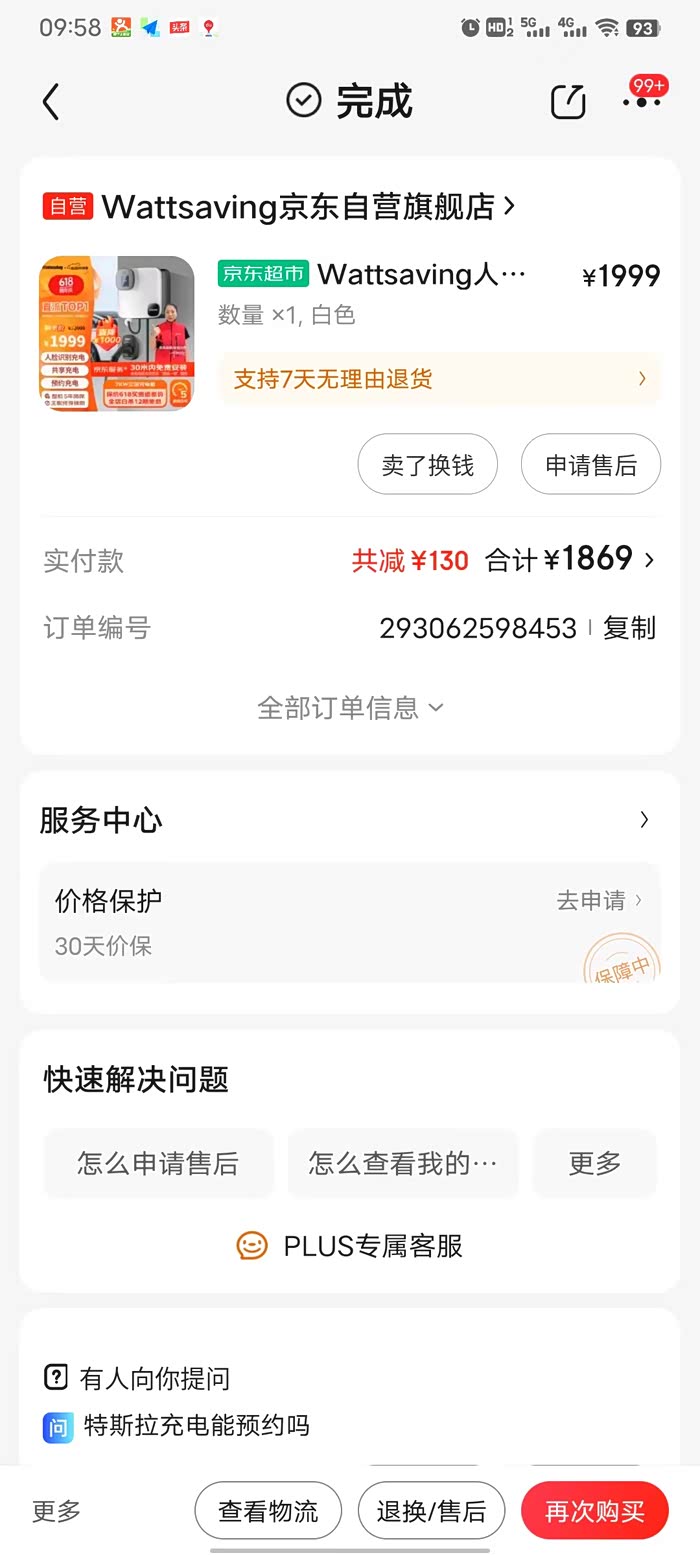Open the overflow menu with 99+ badge

point(641,100)
